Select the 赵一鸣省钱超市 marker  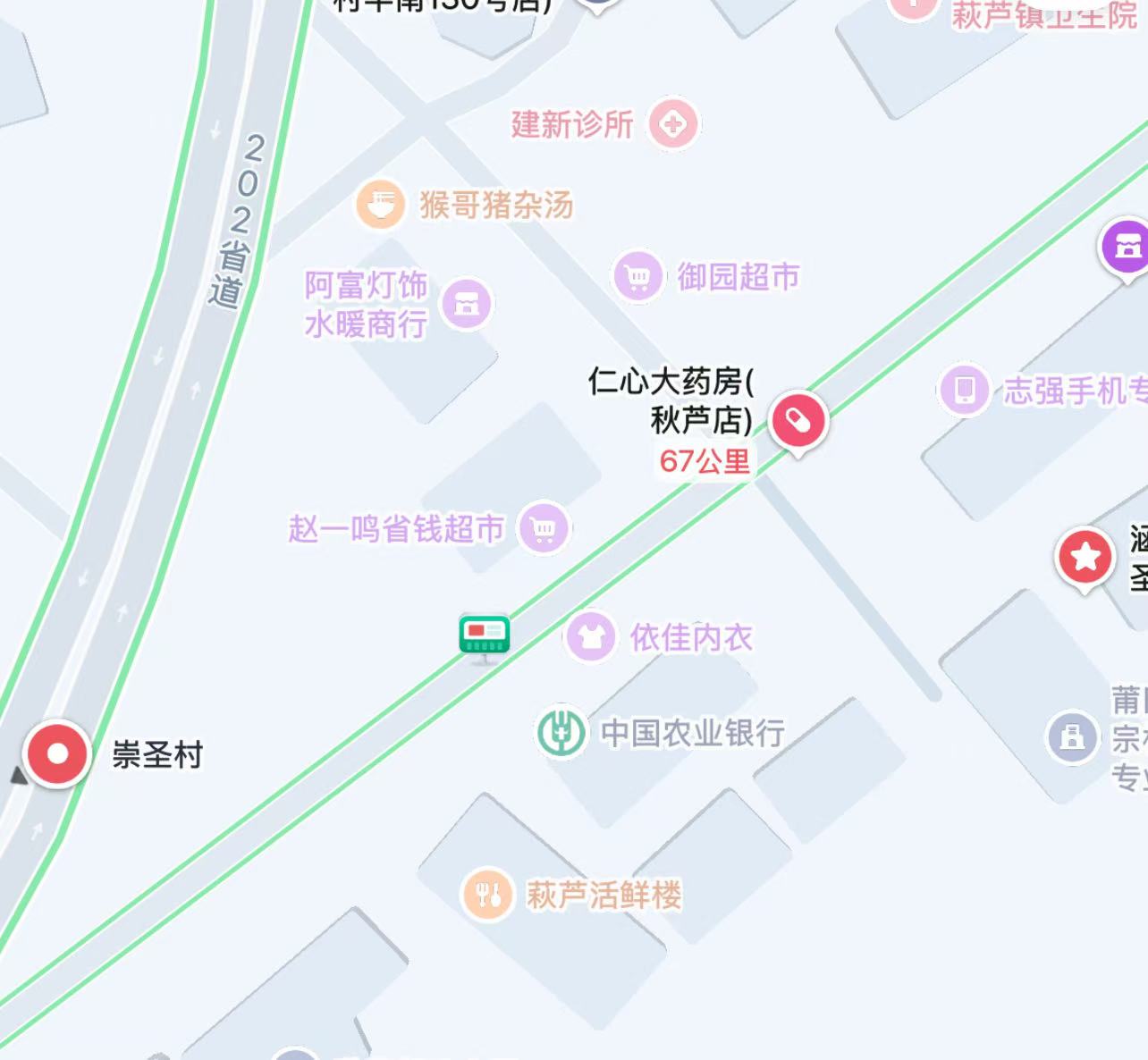(543, 528)
